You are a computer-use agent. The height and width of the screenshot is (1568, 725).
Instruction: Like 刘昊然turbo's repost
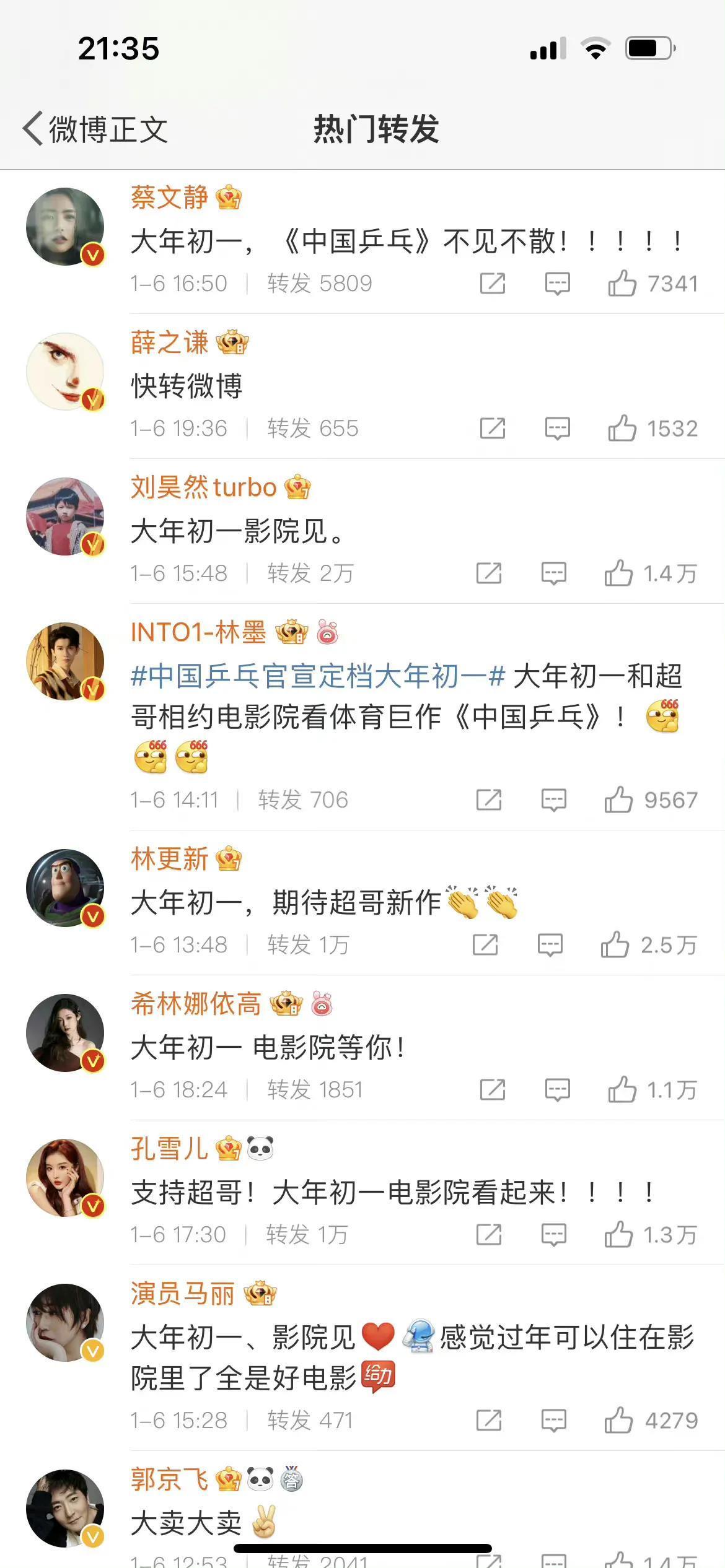[618, 573]
